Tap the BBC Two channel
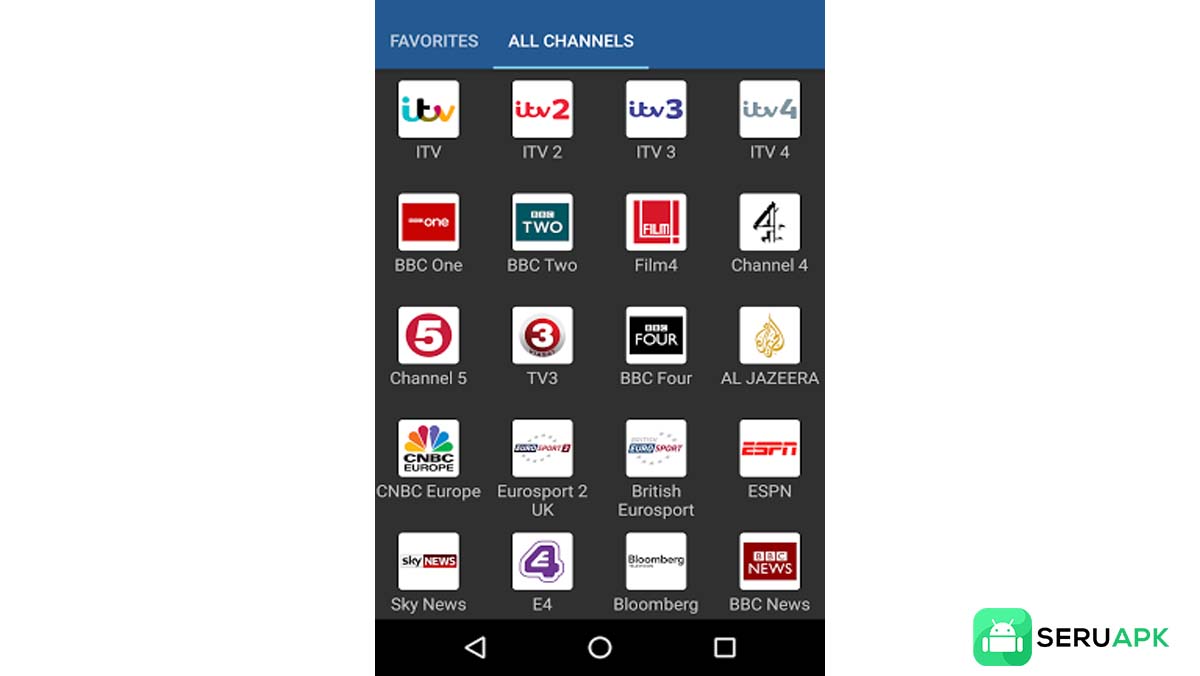1200x676 pixels. click(542, 223)
